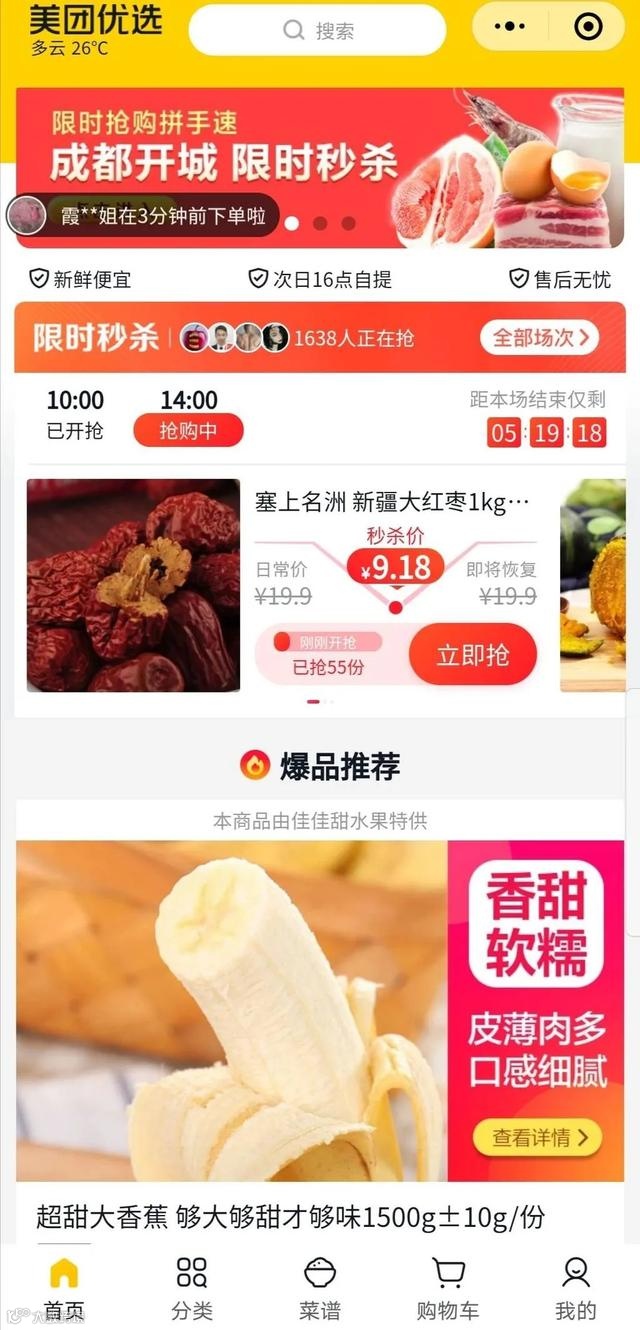Select the 10:00 已开抢 session
640x1330 pixels.
(75, 415)
